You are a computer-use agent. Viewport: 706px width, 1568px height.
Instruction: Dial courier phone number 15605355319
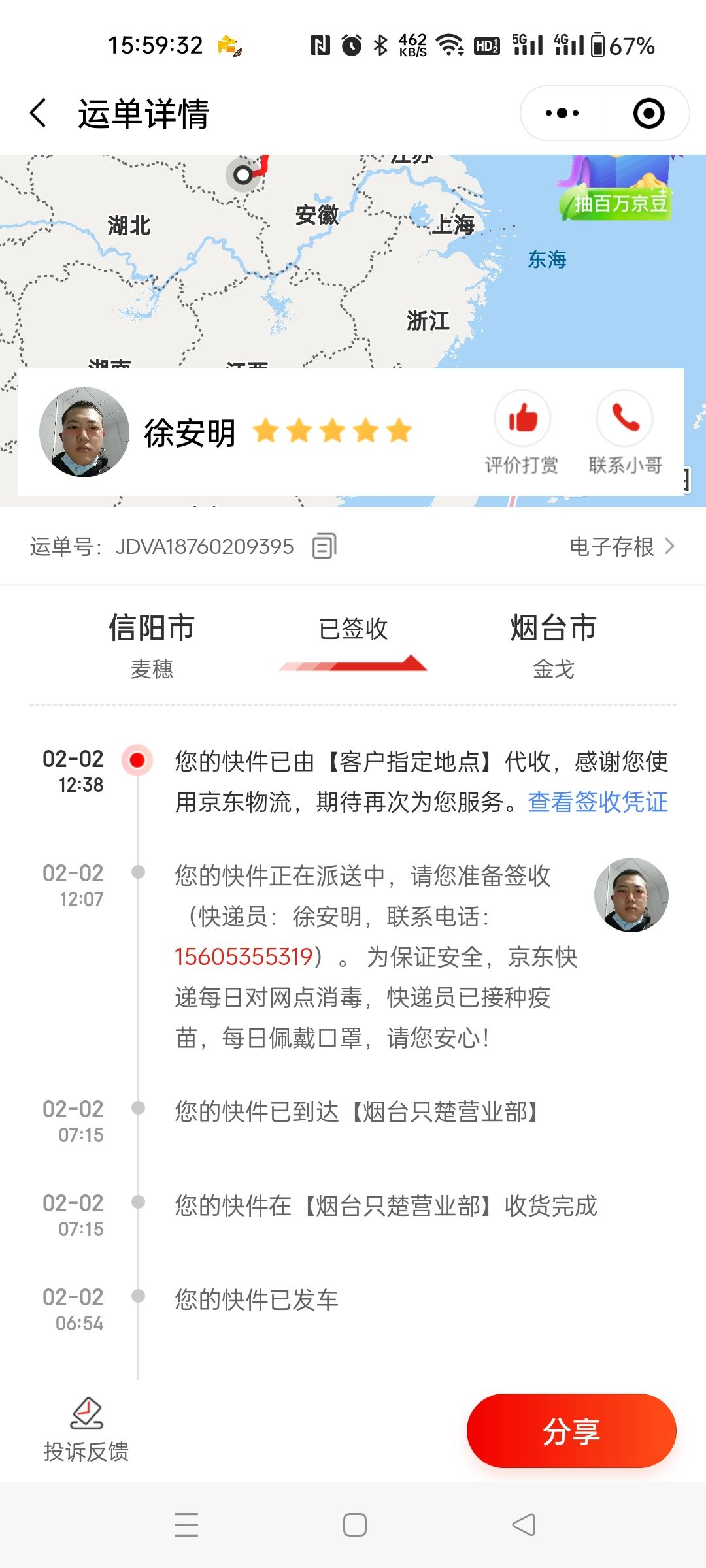(244, 957)
